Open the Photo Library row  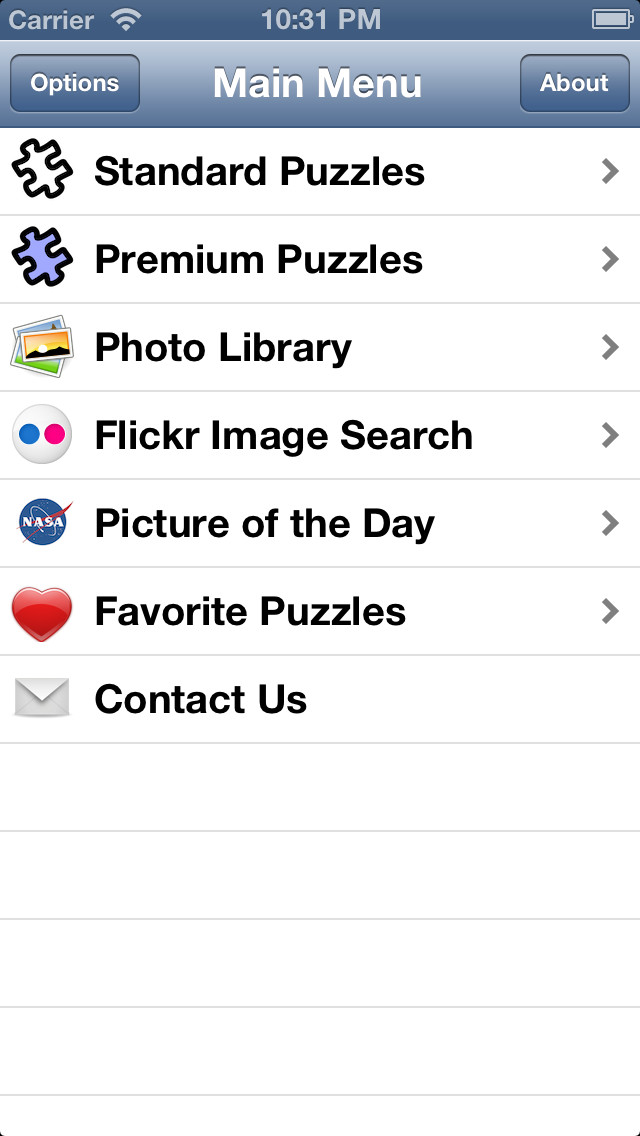320,348
